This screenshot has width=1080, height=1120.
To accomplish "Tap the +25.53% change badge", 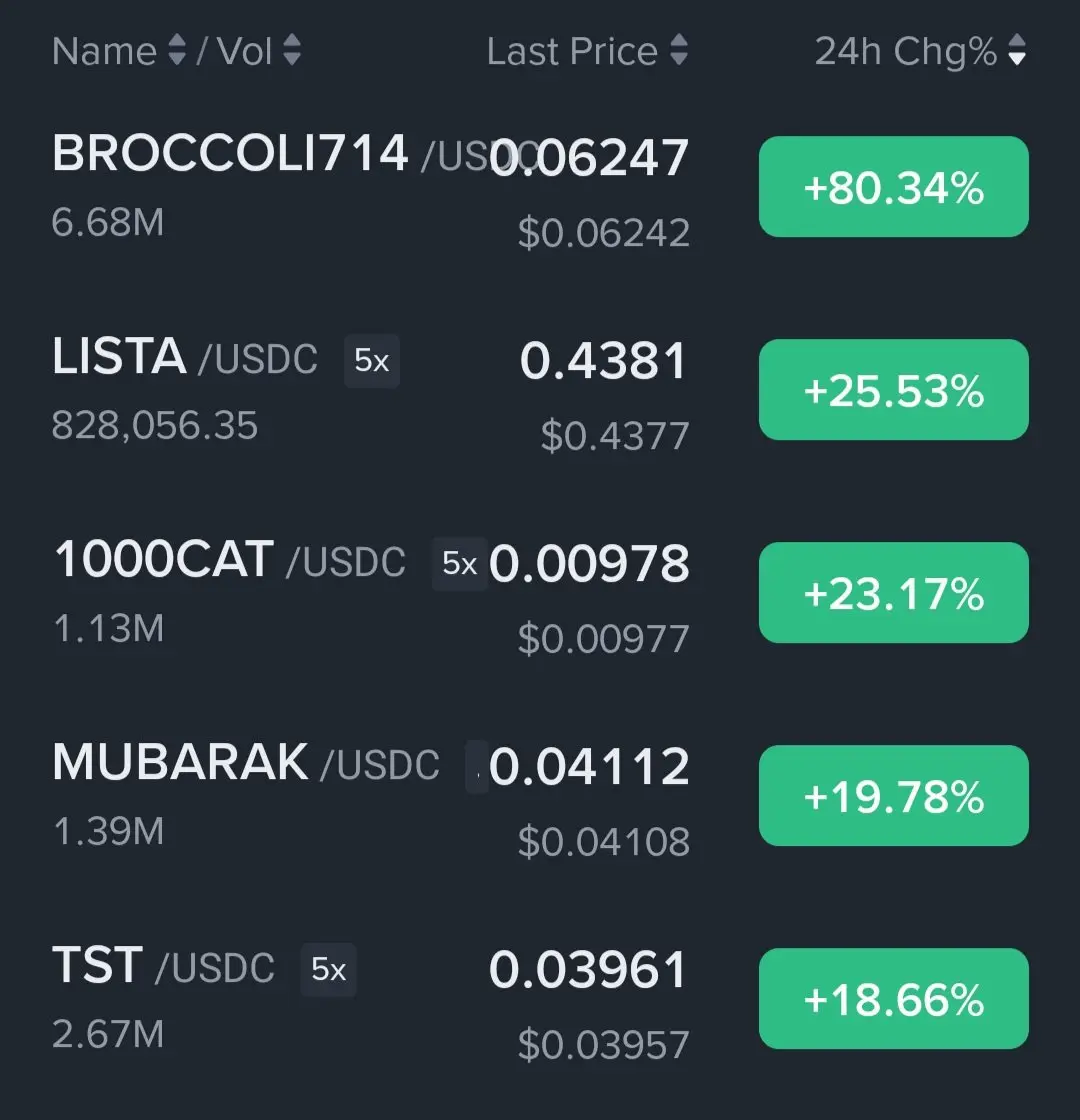I will coord(893,390).
